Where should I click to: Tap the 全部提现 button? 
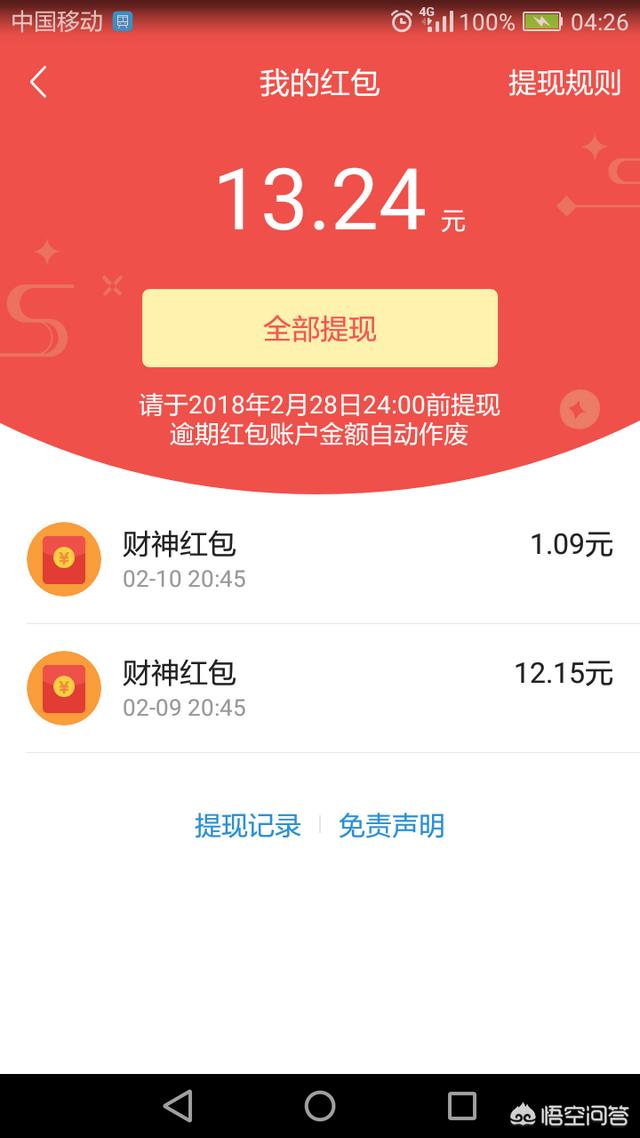(319, 328)
